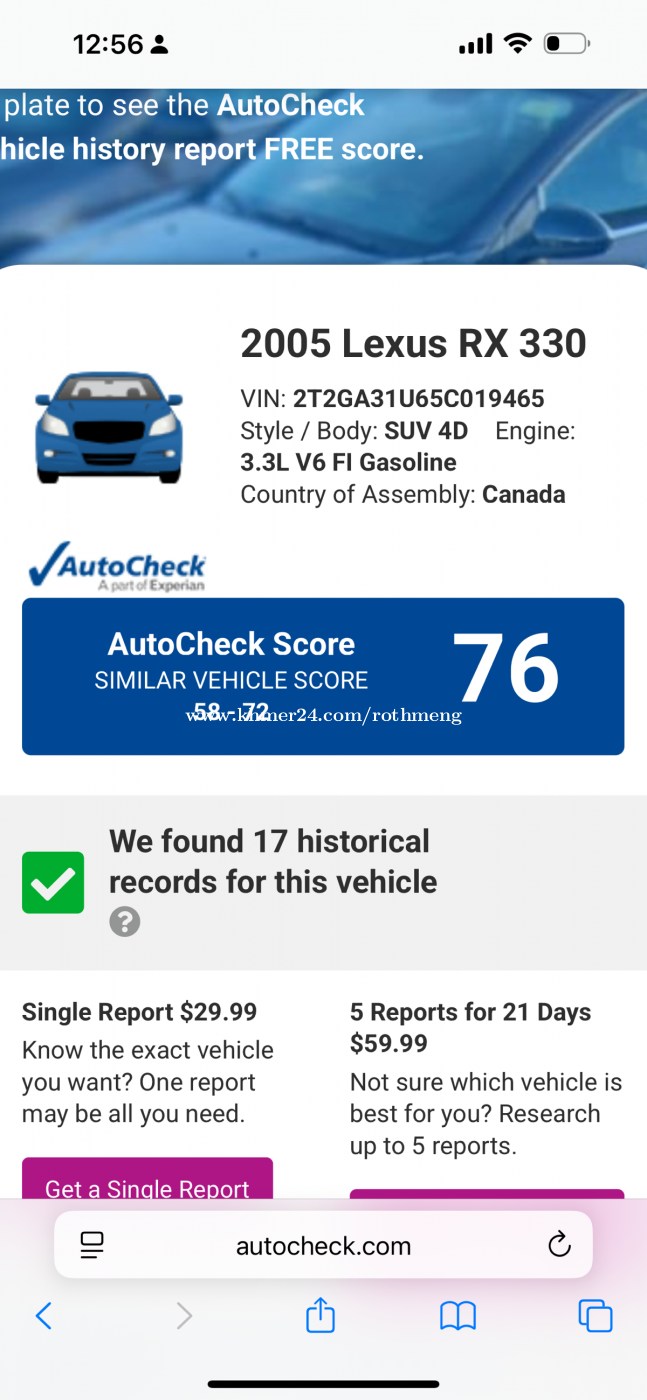Go back to the previous page
The height and width of the screenshot is (1400, 647).
click(x=43, y=1315)
